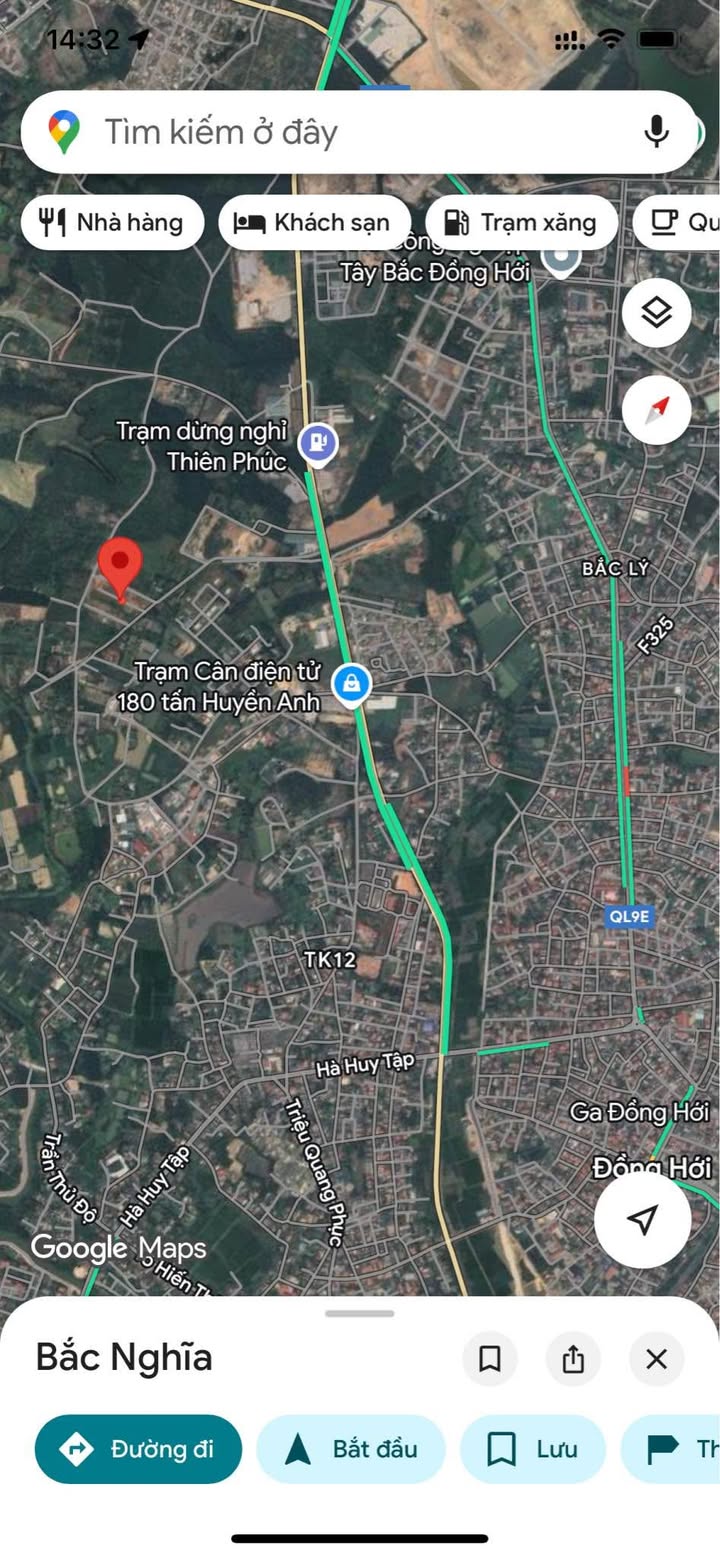Bookmark Bắc Nghĩa with the header icon
Image resolution: width=720 pixels, height=1557 pixels.
pyautogui.click(x=490, y=1359)
